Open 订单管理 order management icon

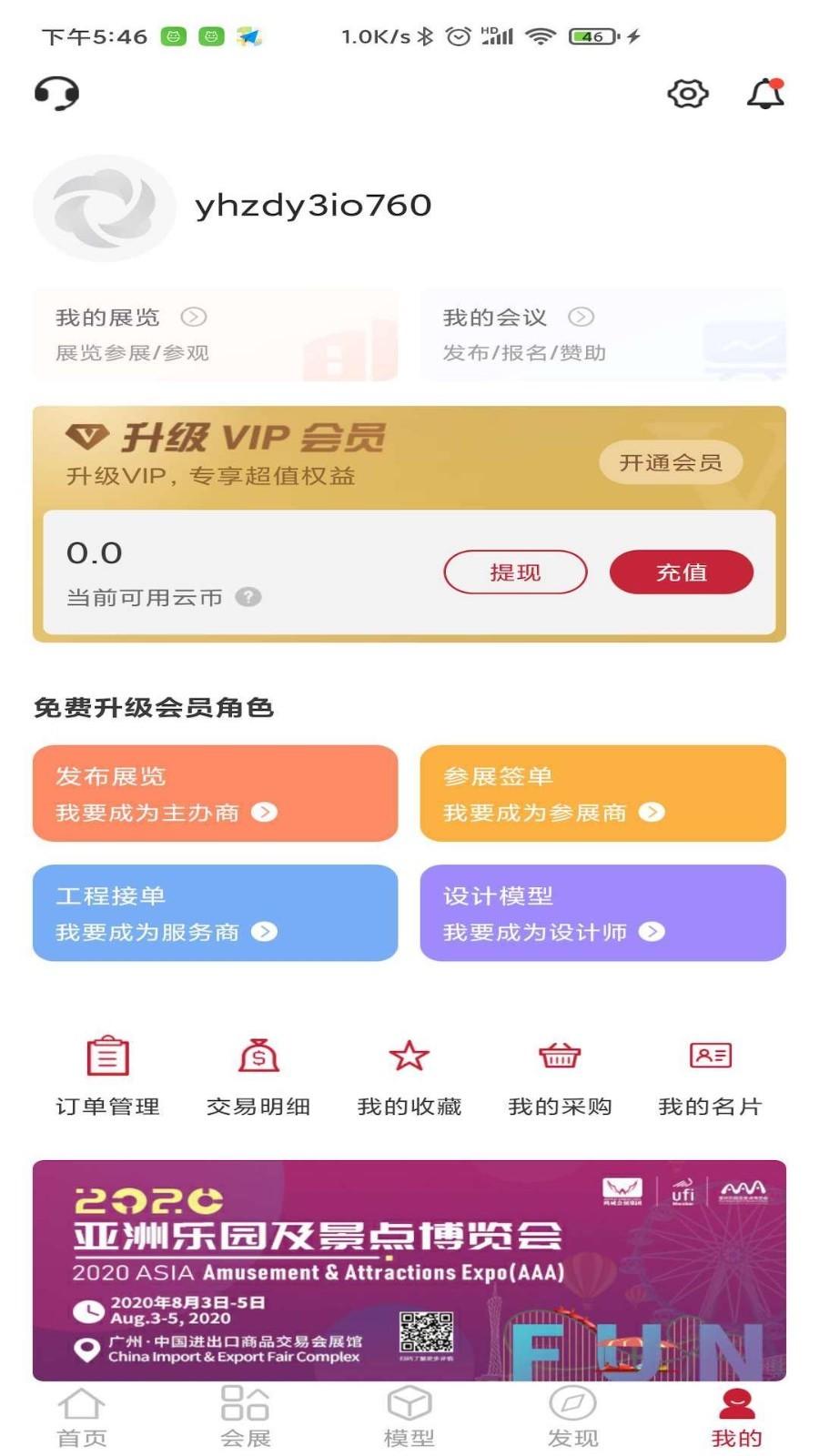coord(106,1074)
